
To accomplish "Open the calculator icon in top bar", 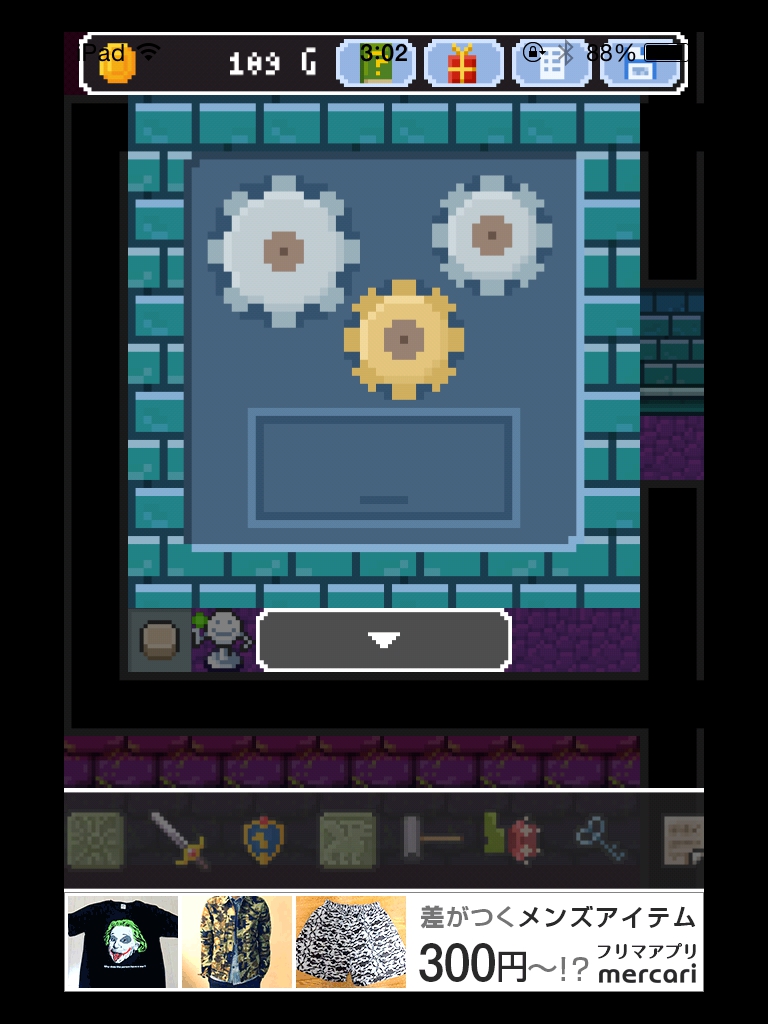I will (x=552, y=64).
